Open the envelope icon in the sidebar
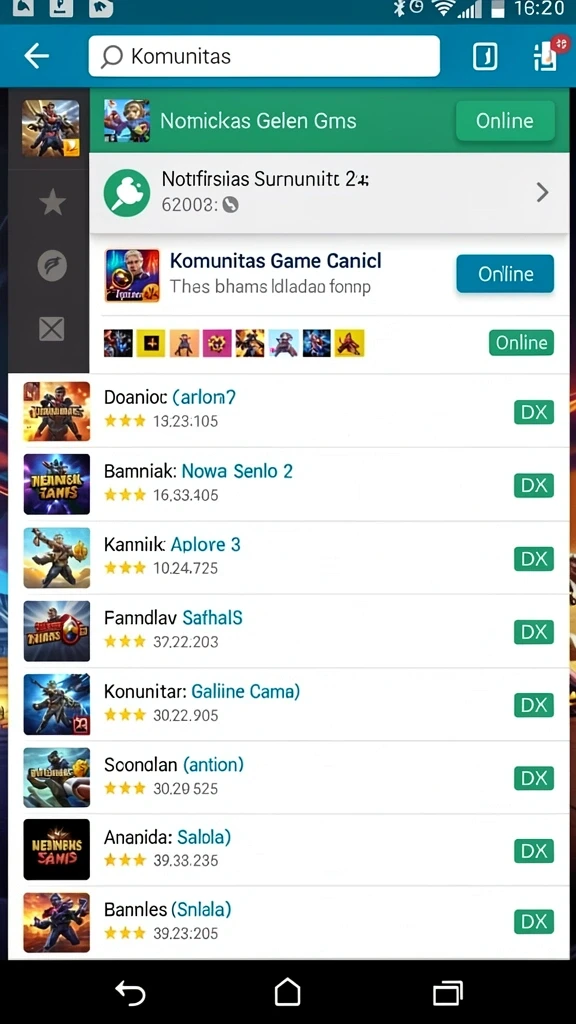 (x=52, y=328)
